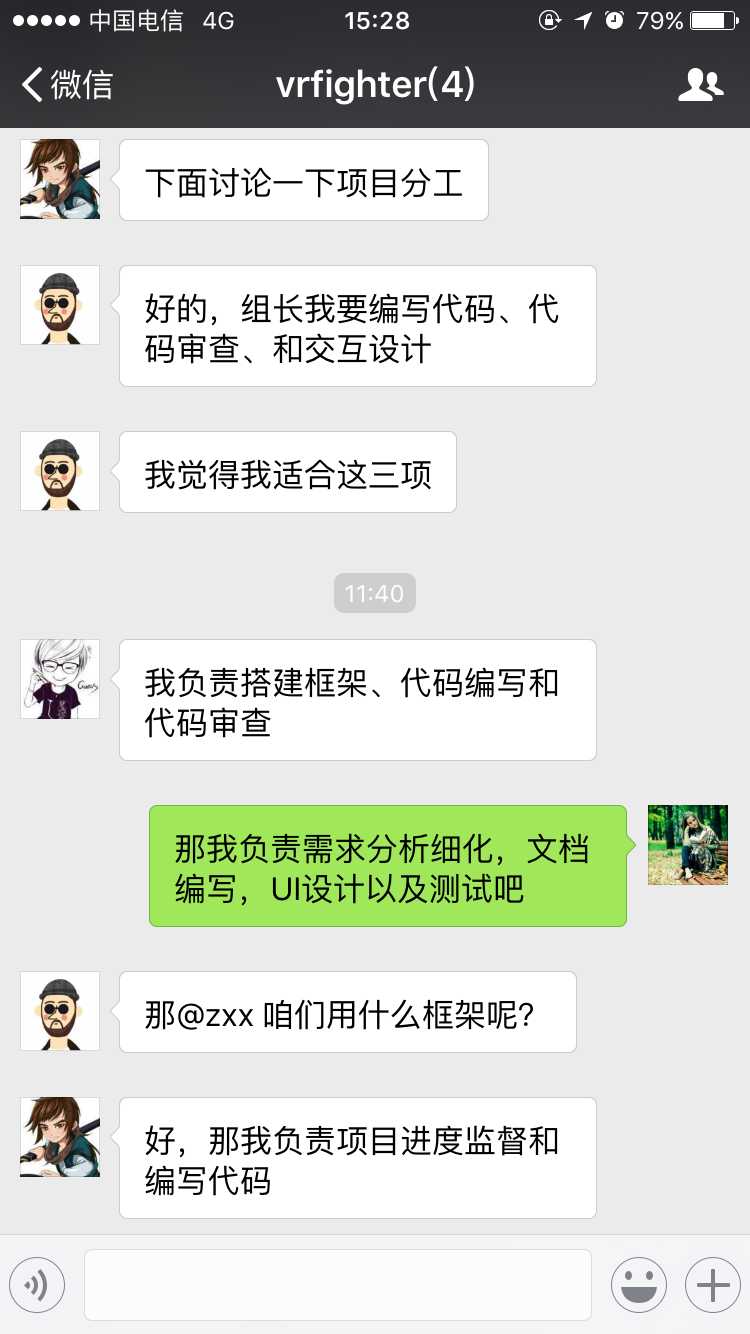The height and width of the screenshot is (1334, 750).
Task: Switch to voice message input
Action: click(x=37, y=1285)
